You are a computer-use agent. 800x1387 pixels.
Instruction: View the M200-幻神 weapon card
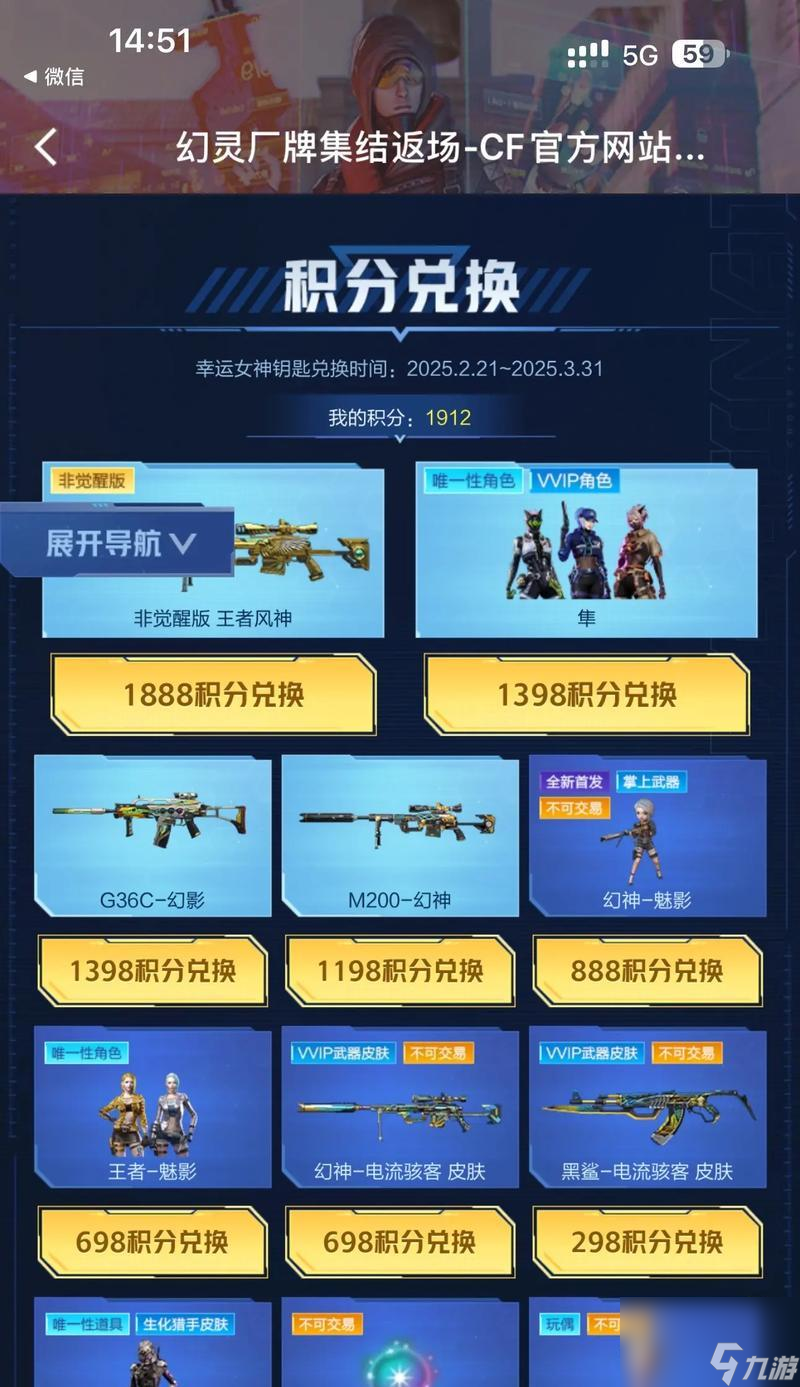point(400,836)
